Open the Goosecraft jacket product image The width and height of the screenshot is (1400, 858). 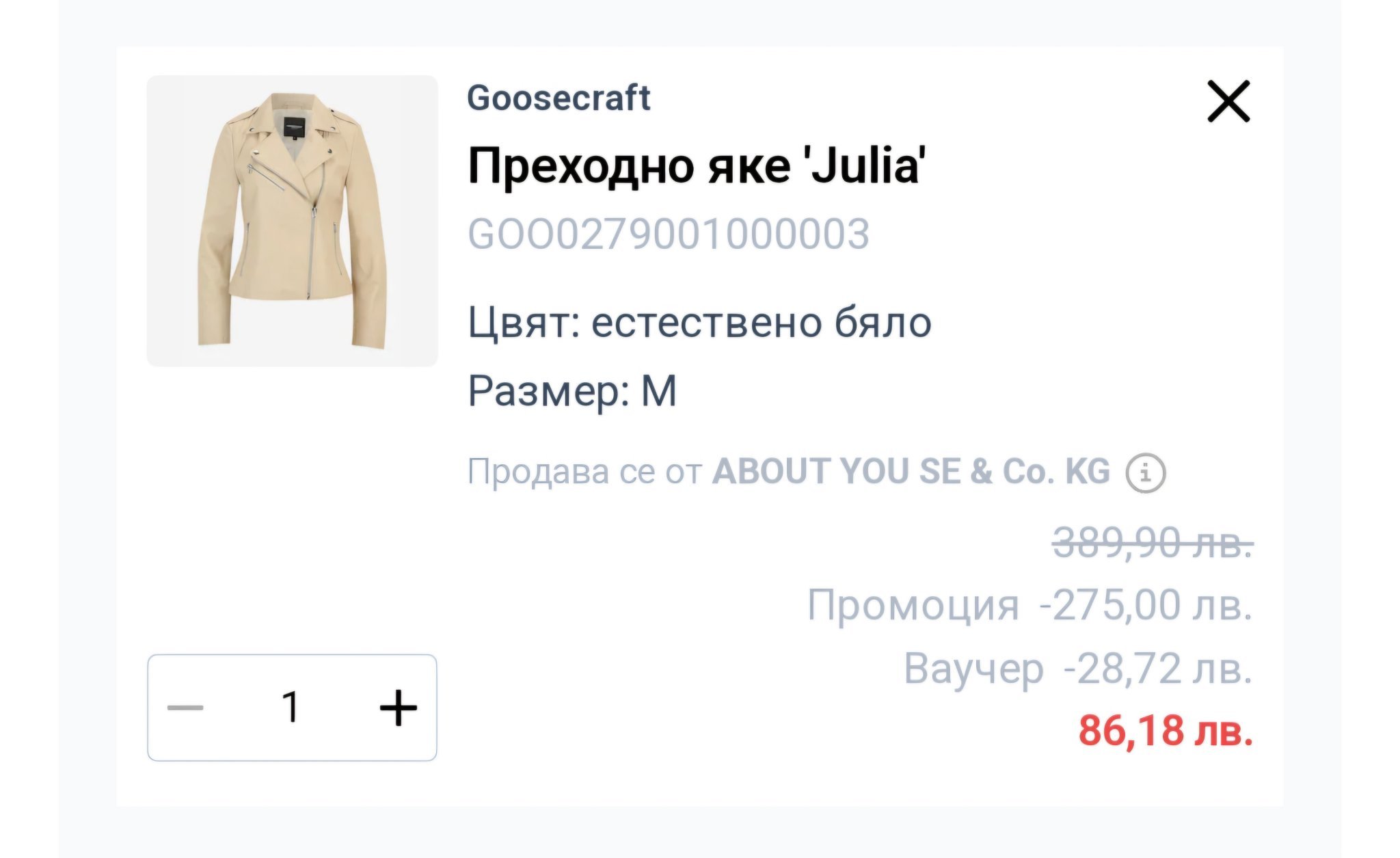tap(292, 221)
